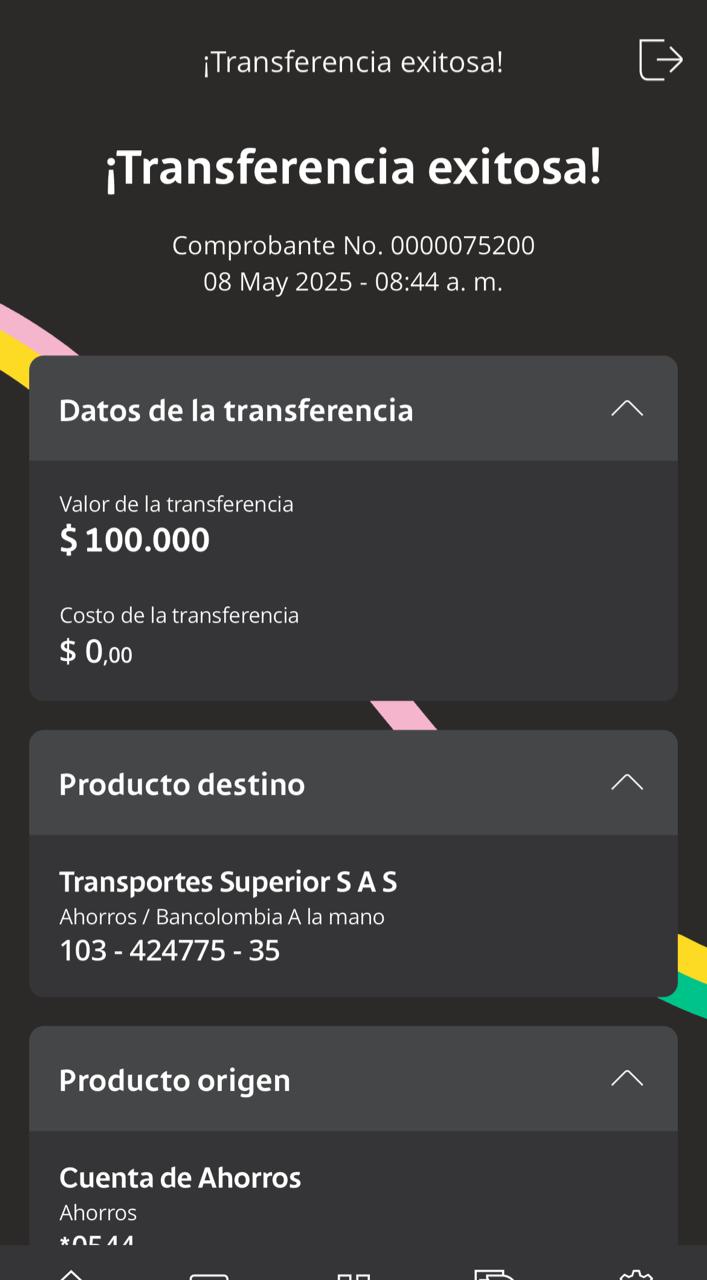Tap the logout icon in the header
707x1280 pixels.
pos(660,60)
